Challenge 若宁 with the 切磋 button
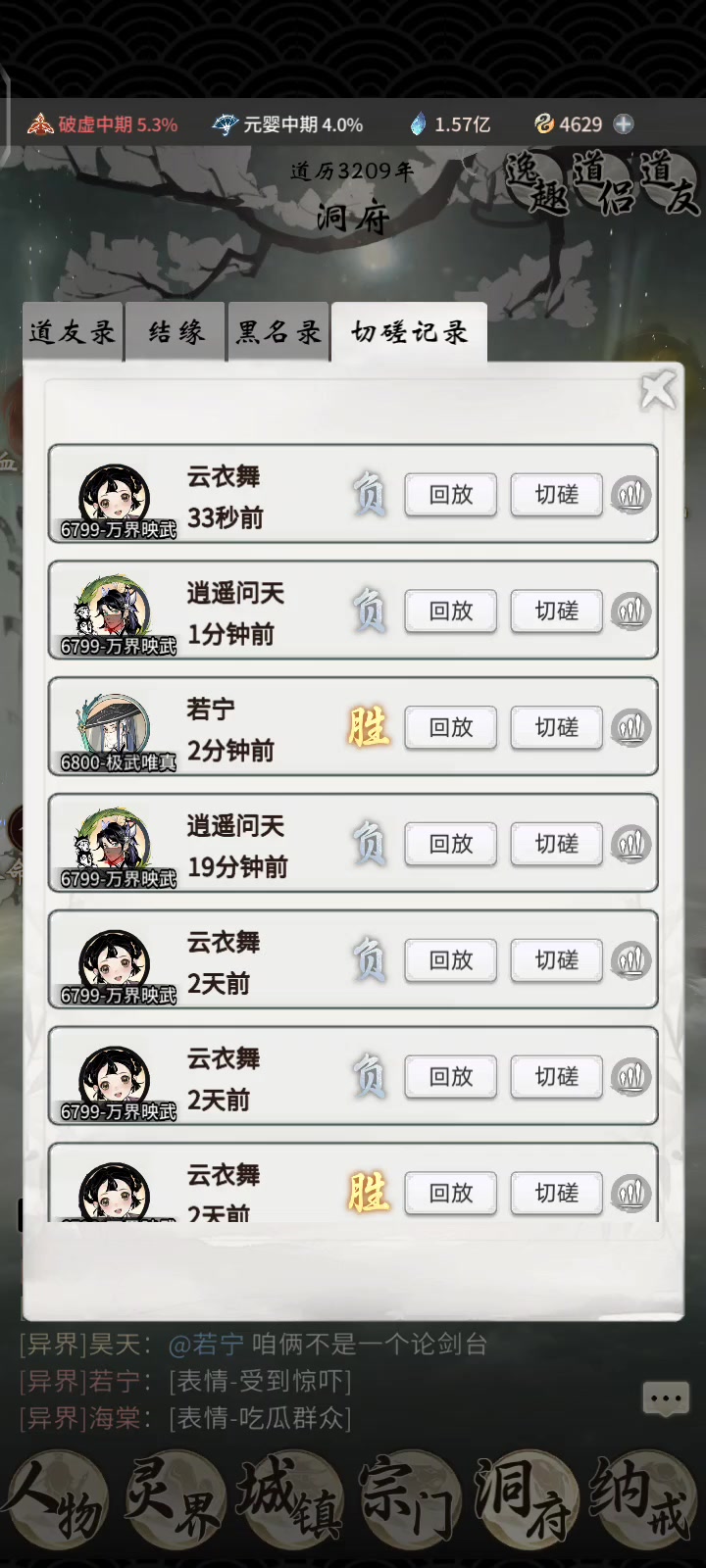Screen dimensions: 706x1568 [x=556, y=728]
